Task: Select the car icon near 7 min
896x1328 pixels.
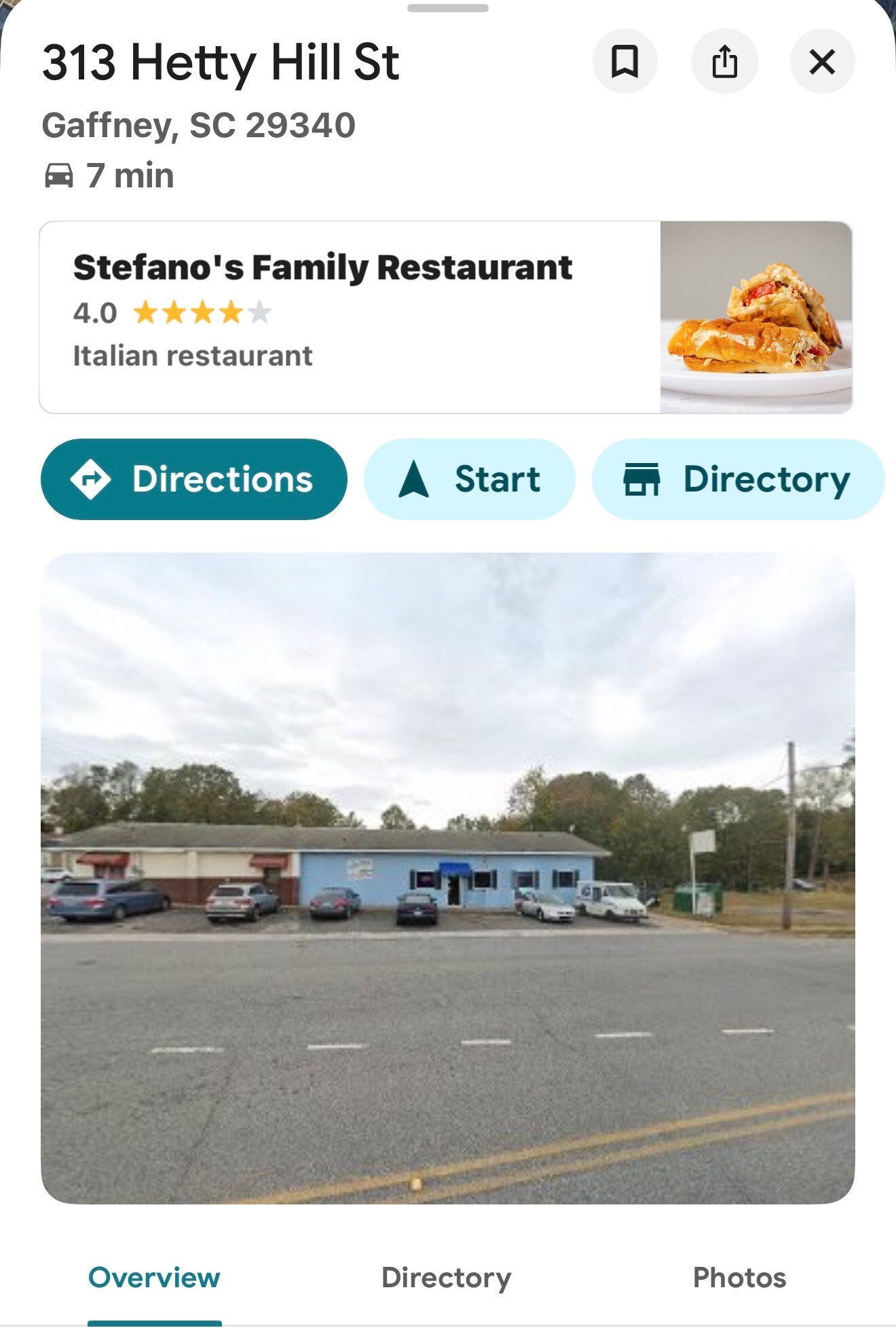Action: click(60, 175)
